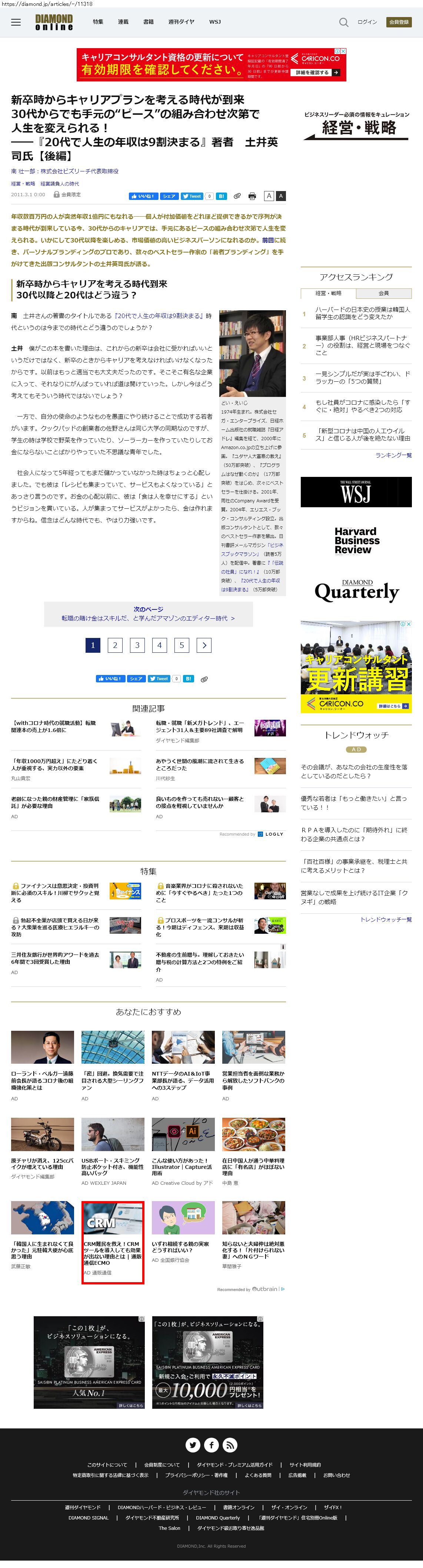Open the 次のページ link
Viewport: 423px width, 1568px height.
(148, 614)
